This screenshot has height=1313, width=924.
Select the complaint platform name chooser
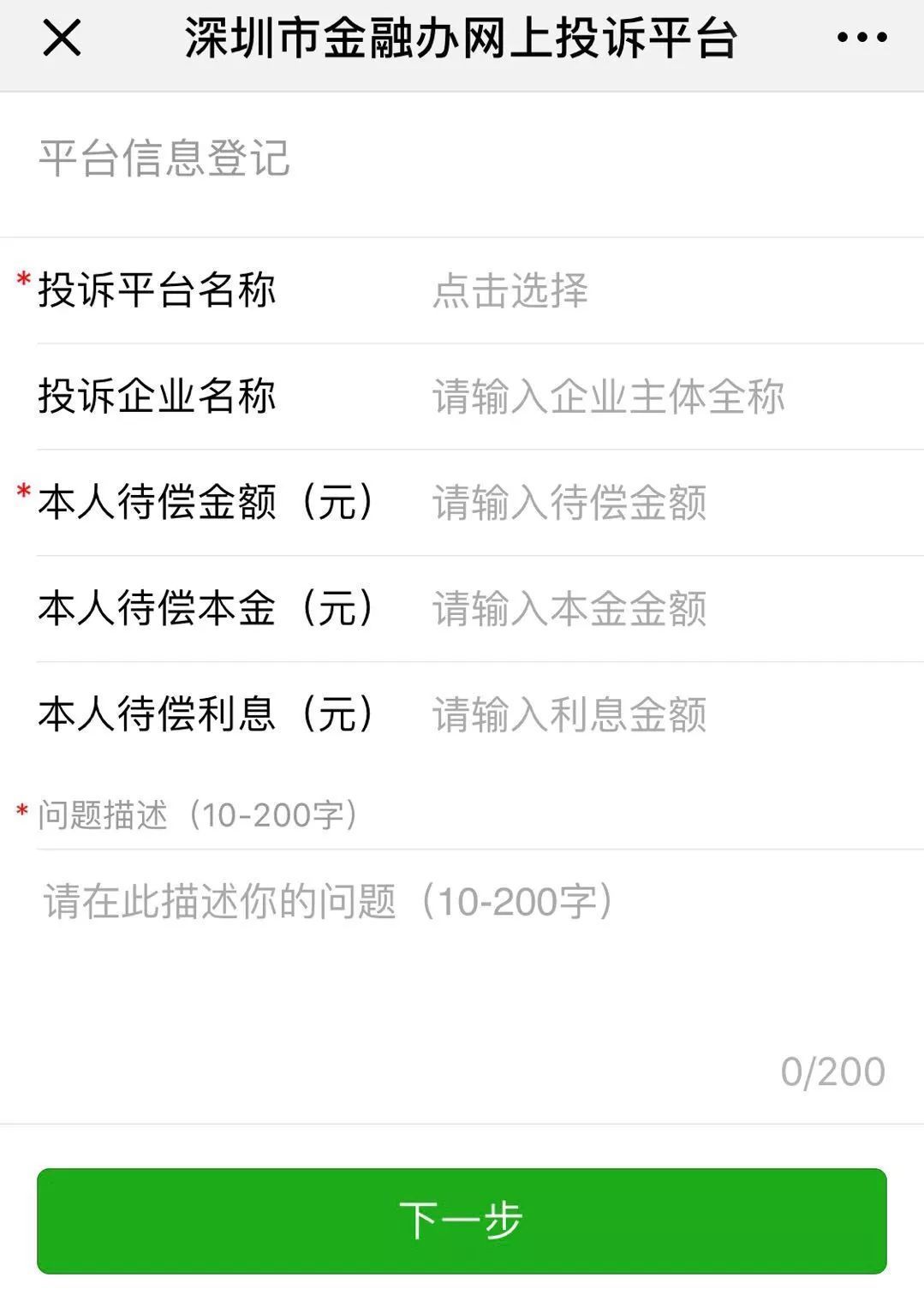[508, 290]
